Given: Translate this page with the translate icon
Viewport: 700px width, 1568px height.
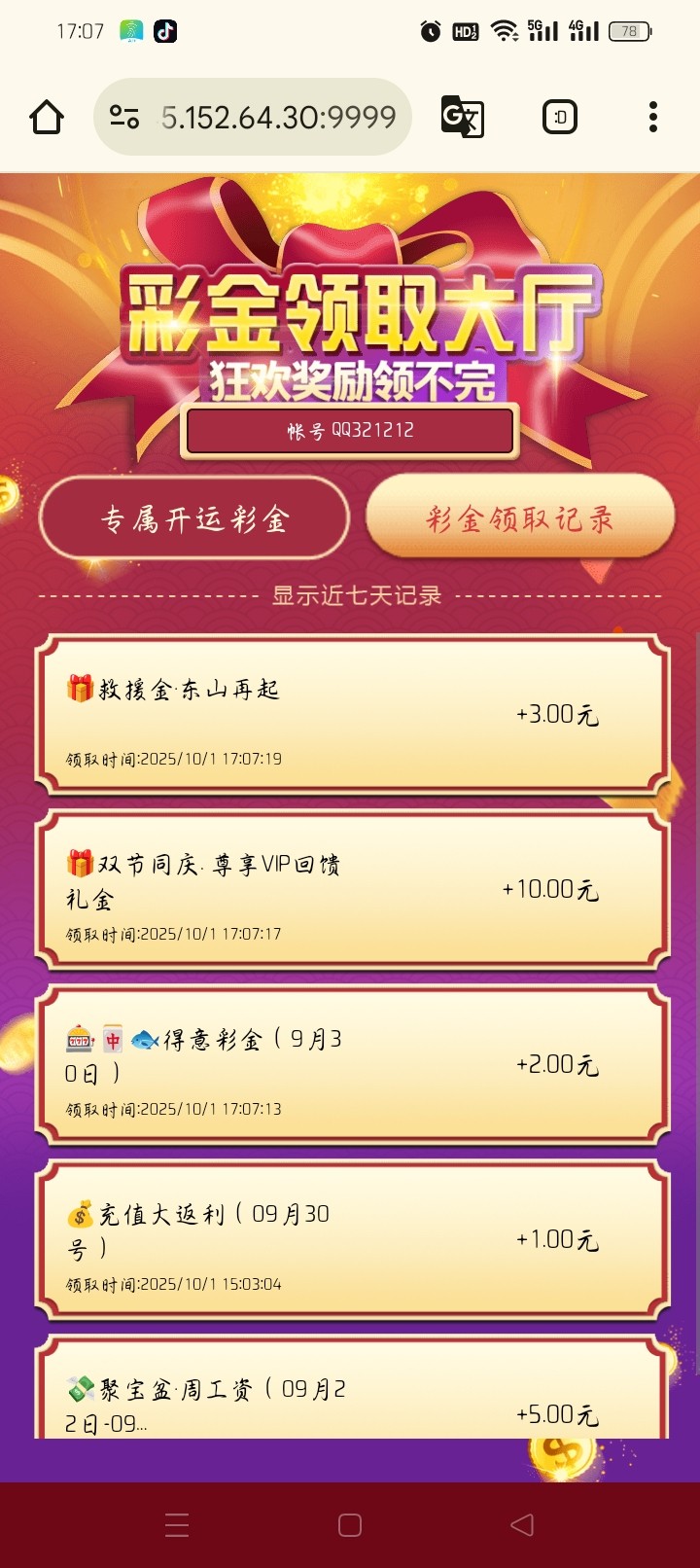Looking at the screenshot, I should pos(462,118).
